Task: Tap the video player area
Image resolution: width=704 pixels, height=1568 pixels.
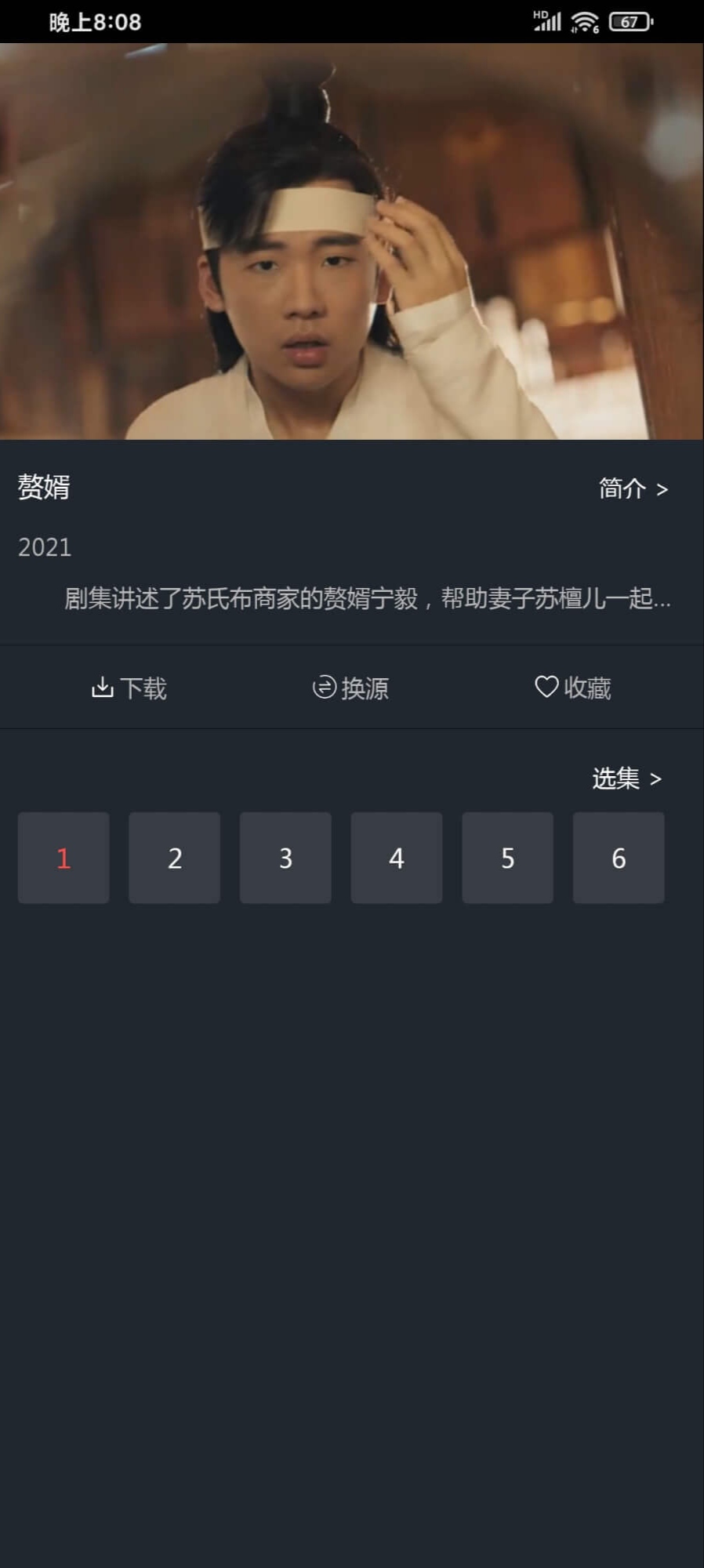Action: coord(352,241)
